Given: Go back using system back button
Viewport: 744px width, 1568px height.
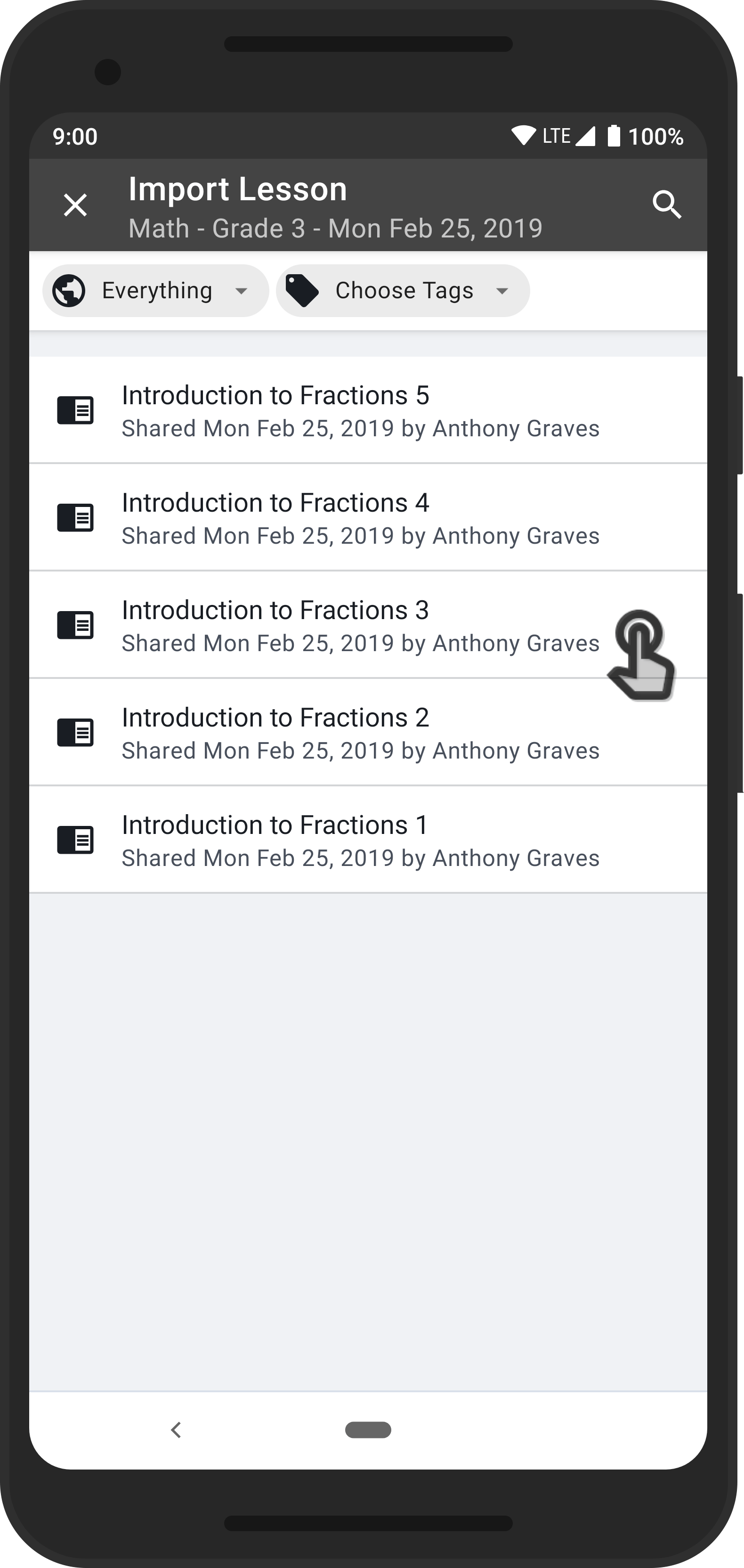Looking at the screenshot, I should pos(177,1430).
